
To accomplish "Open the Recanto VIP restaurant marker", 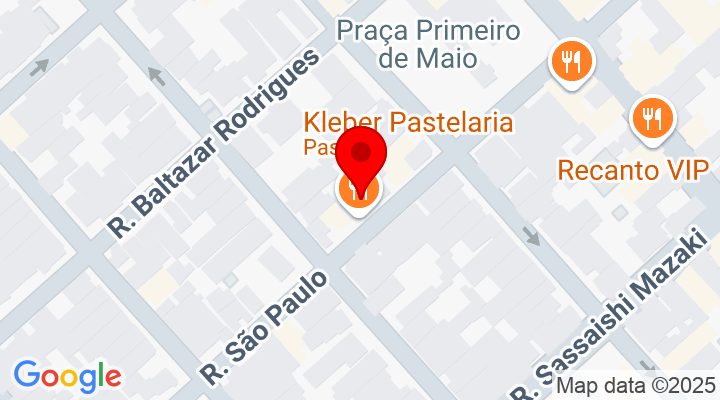I will pos(654,119).
